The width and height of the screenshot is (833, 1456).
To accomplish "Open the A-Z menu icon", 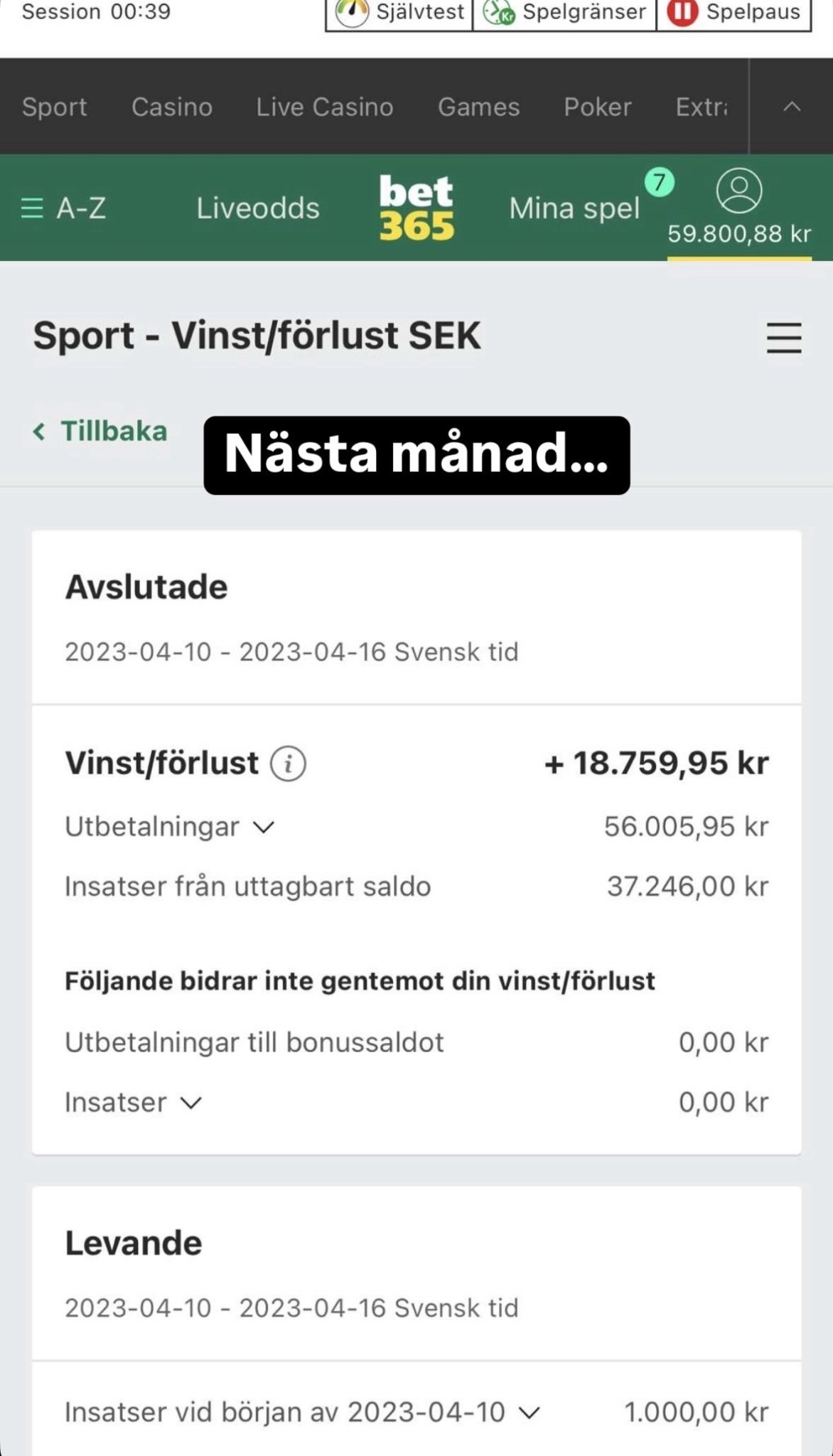I will click(33, 208).
